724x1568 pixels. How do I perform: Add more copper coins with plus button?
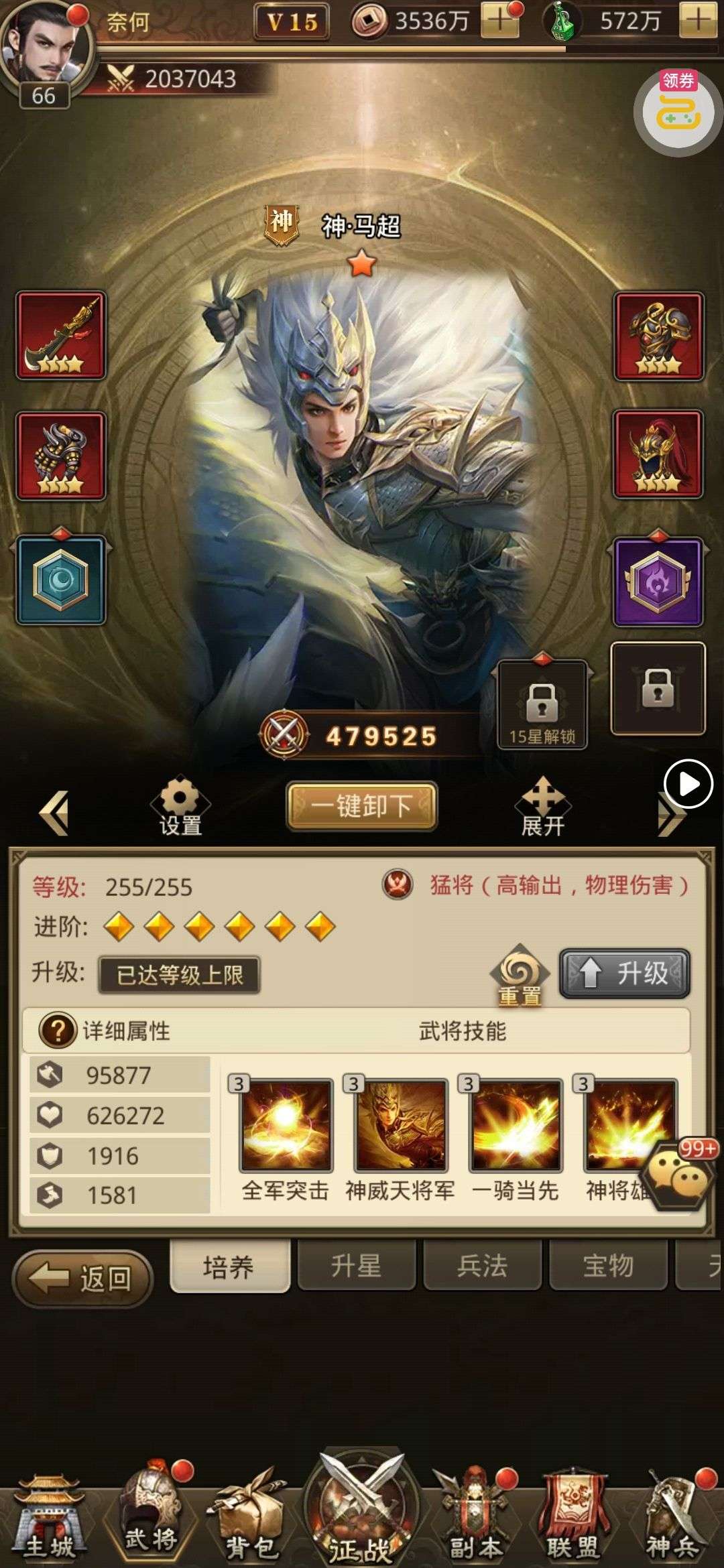tap(499, 21)
